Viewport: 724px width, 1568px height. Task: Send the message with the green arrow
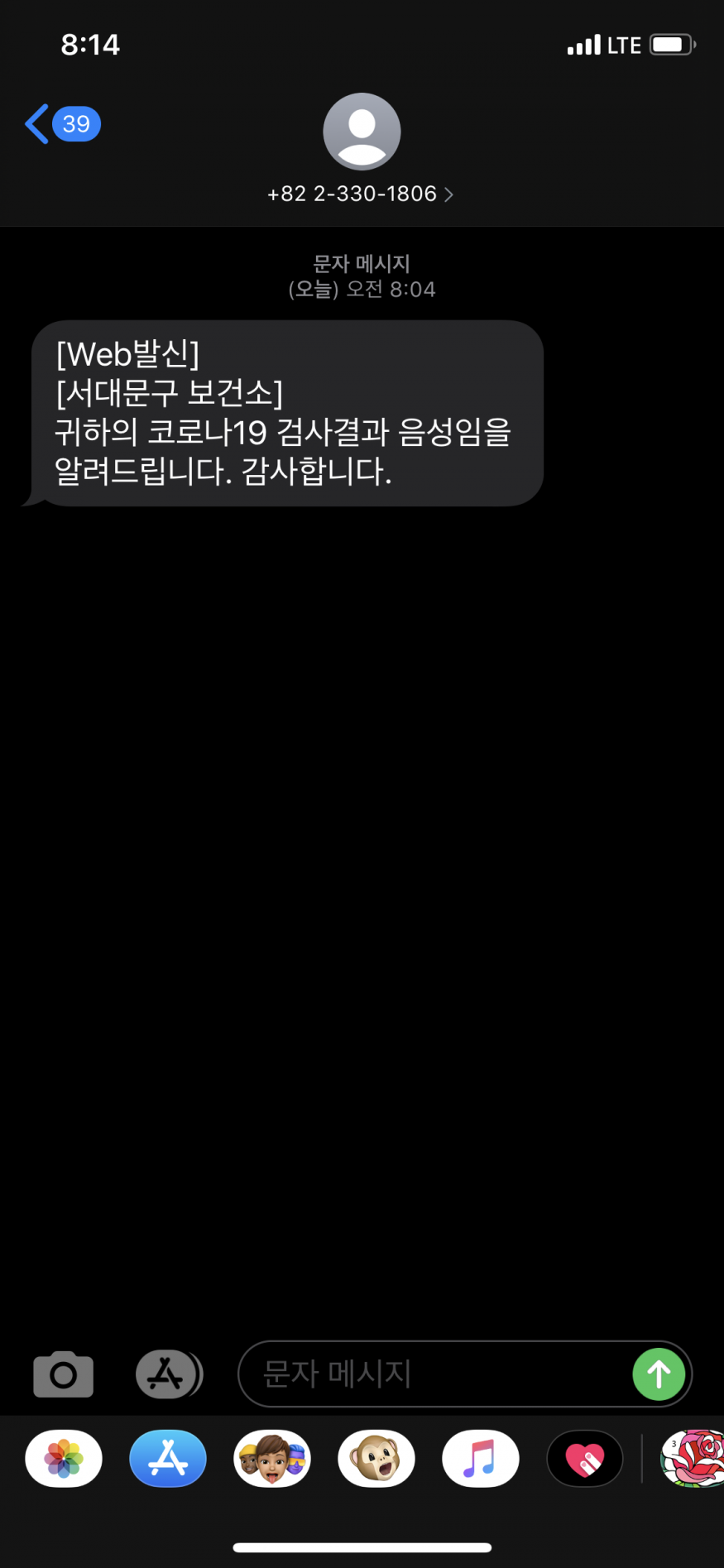[659, 1374]
